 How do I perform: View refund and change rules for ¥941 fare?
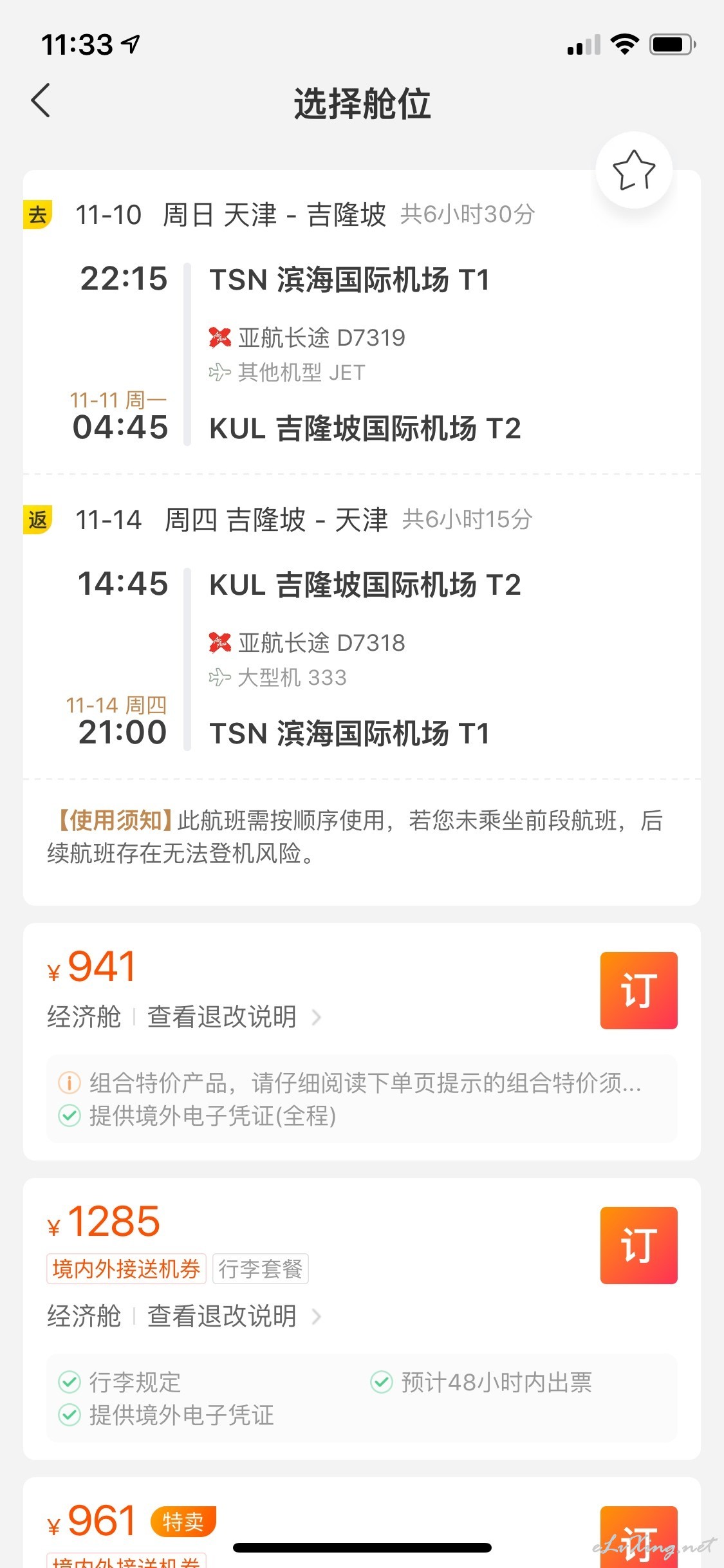pos(234,1017)
